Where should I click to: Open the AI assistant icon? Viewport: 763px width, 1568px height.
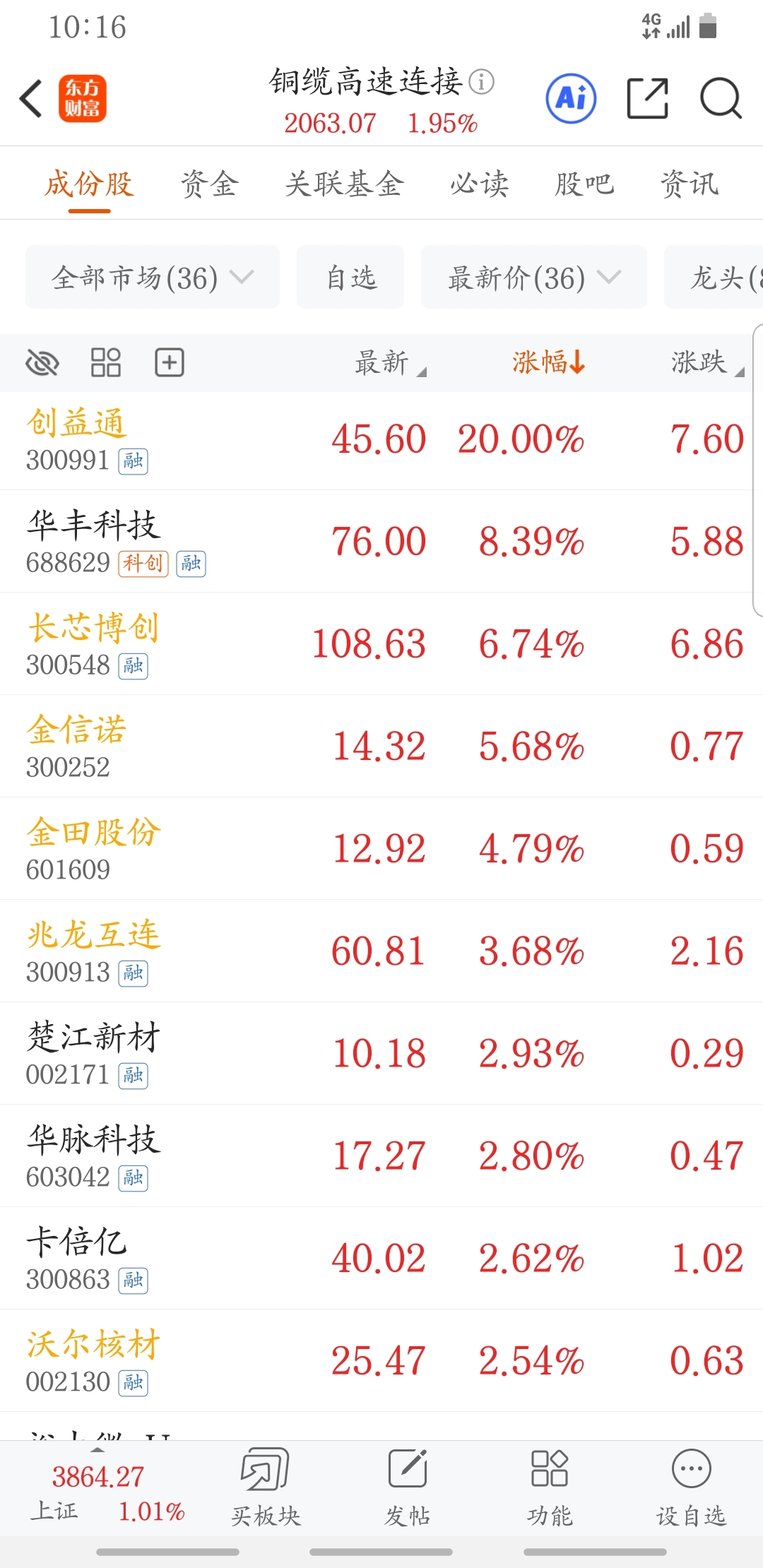tap(571, 98)
